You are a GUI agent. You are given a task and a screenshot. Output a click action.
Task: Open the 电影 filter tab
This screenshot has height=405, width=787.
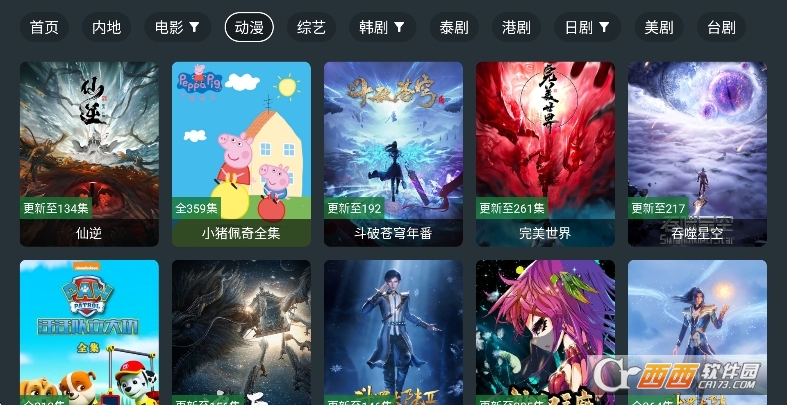pos(177,27)
